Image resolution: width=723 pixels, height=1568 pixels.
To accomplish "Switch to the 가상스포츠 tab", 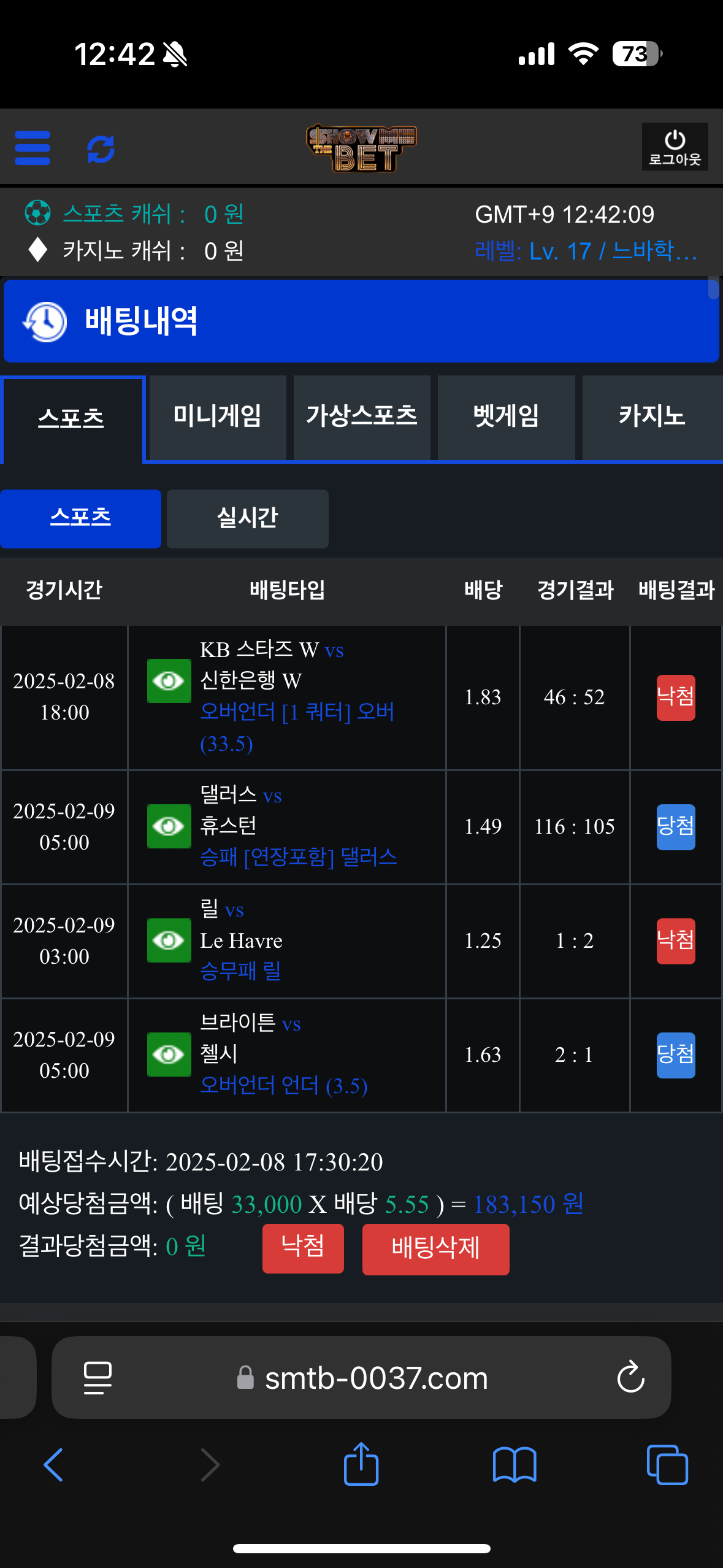I will 362,417.
